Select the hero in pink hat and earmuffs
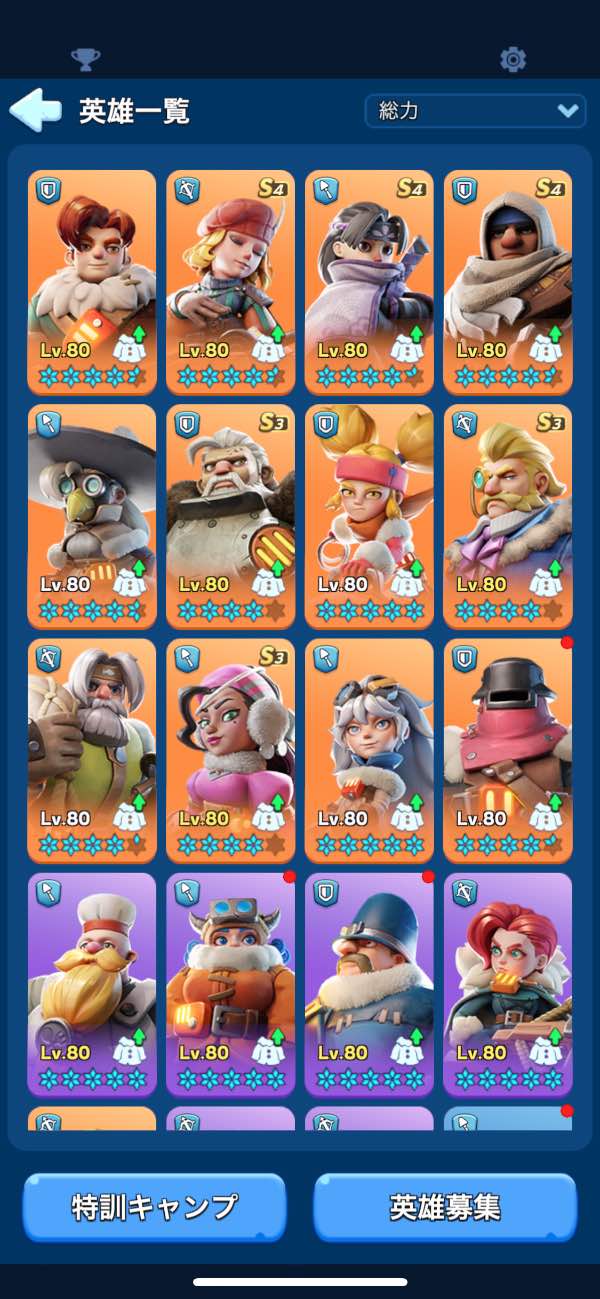Image resolution: width=600 pixels, height=1299 pixels. point(230,750)
